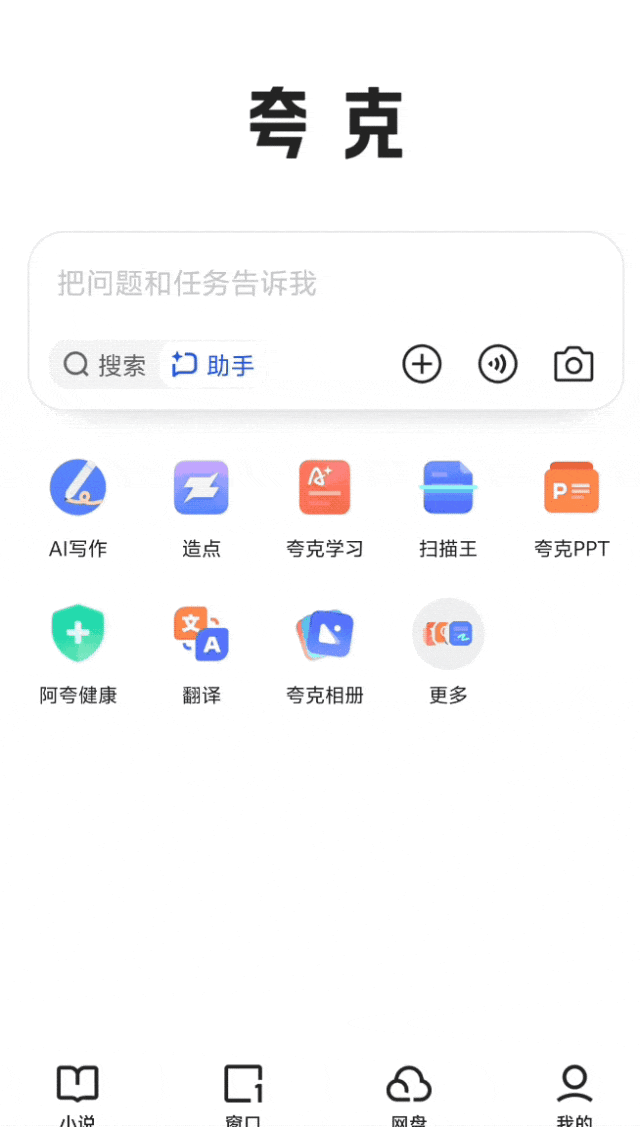Open the camera icon in the search box
This screenshot has height=1127, width=640.
(x=574, y=364)
